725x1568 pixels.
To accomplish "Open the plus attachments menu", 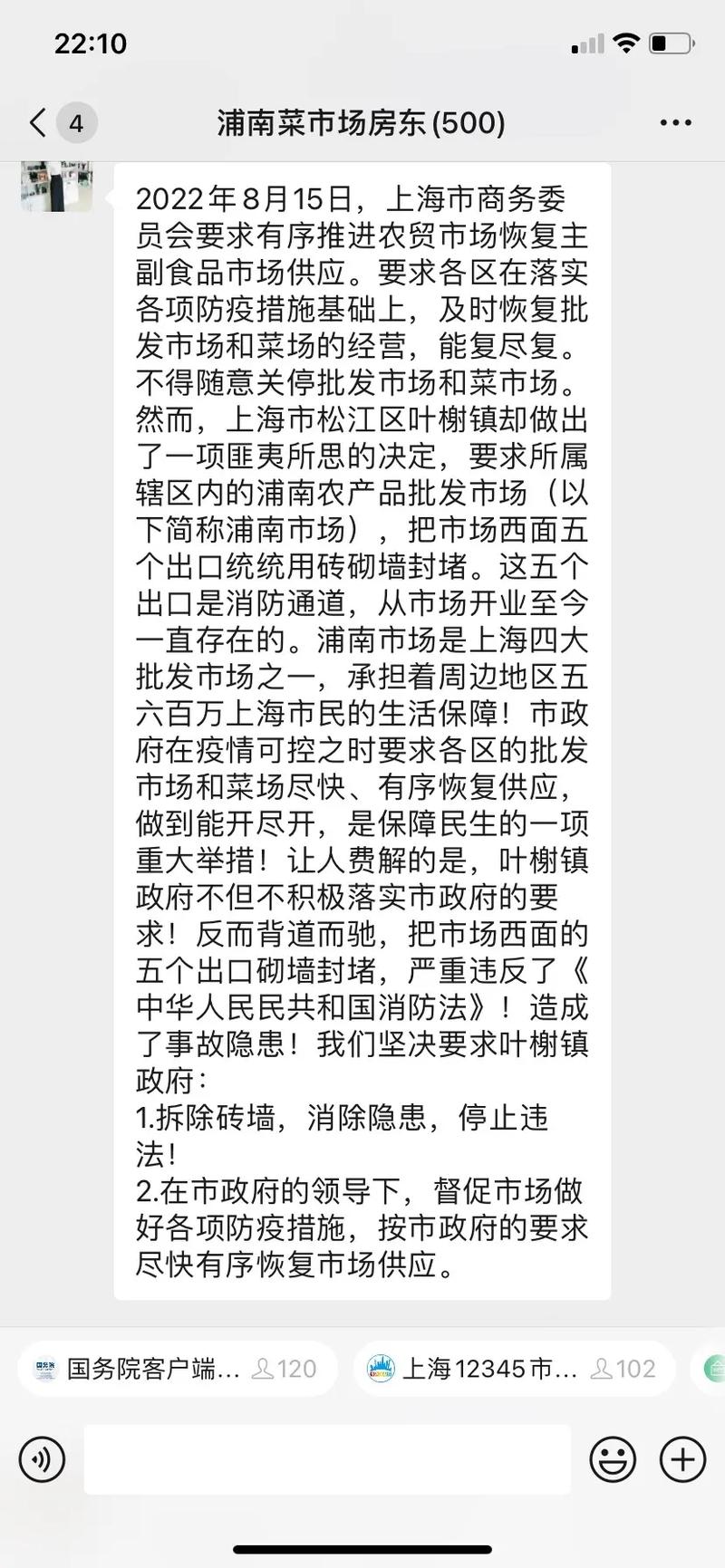I will click(682, 1459).
